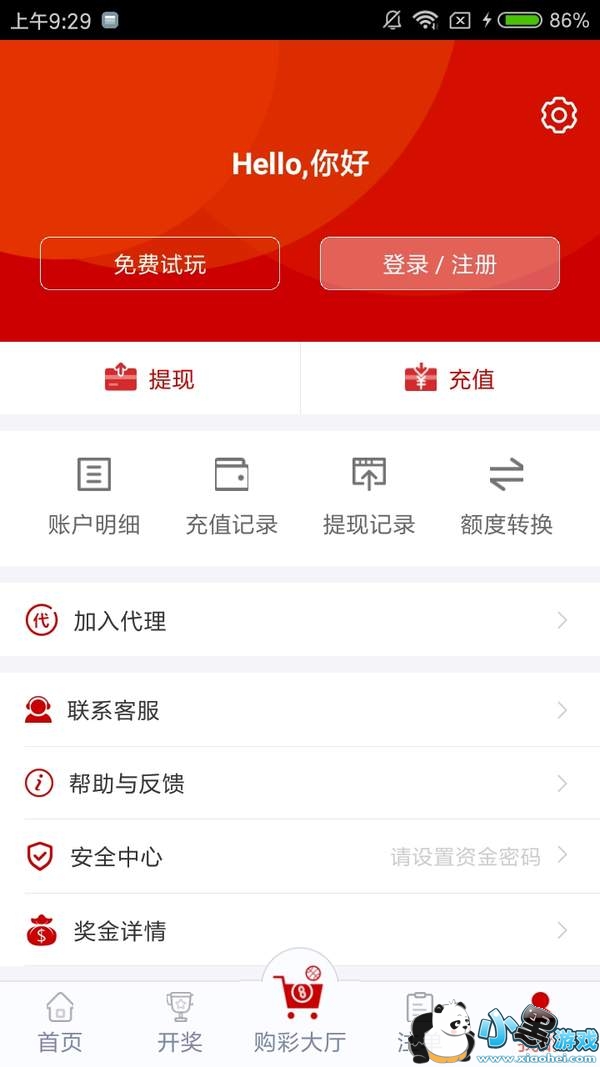600x1067 pixels.
Task: Open 额度转换 quota conversion
Action: (506, 497)
